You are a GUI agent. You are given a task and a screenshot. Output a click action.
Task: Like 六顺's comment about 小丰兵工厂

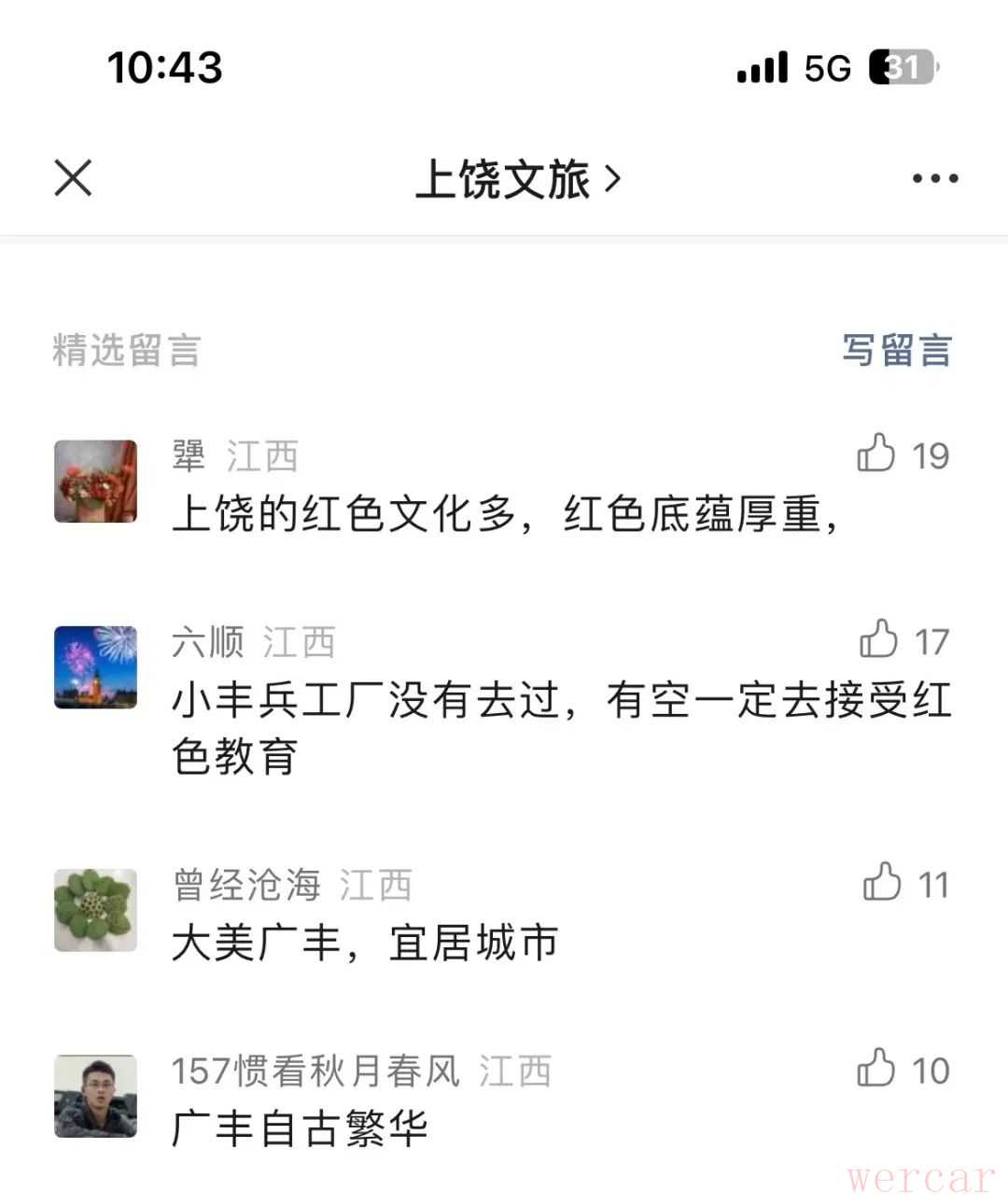click(878, 640)
